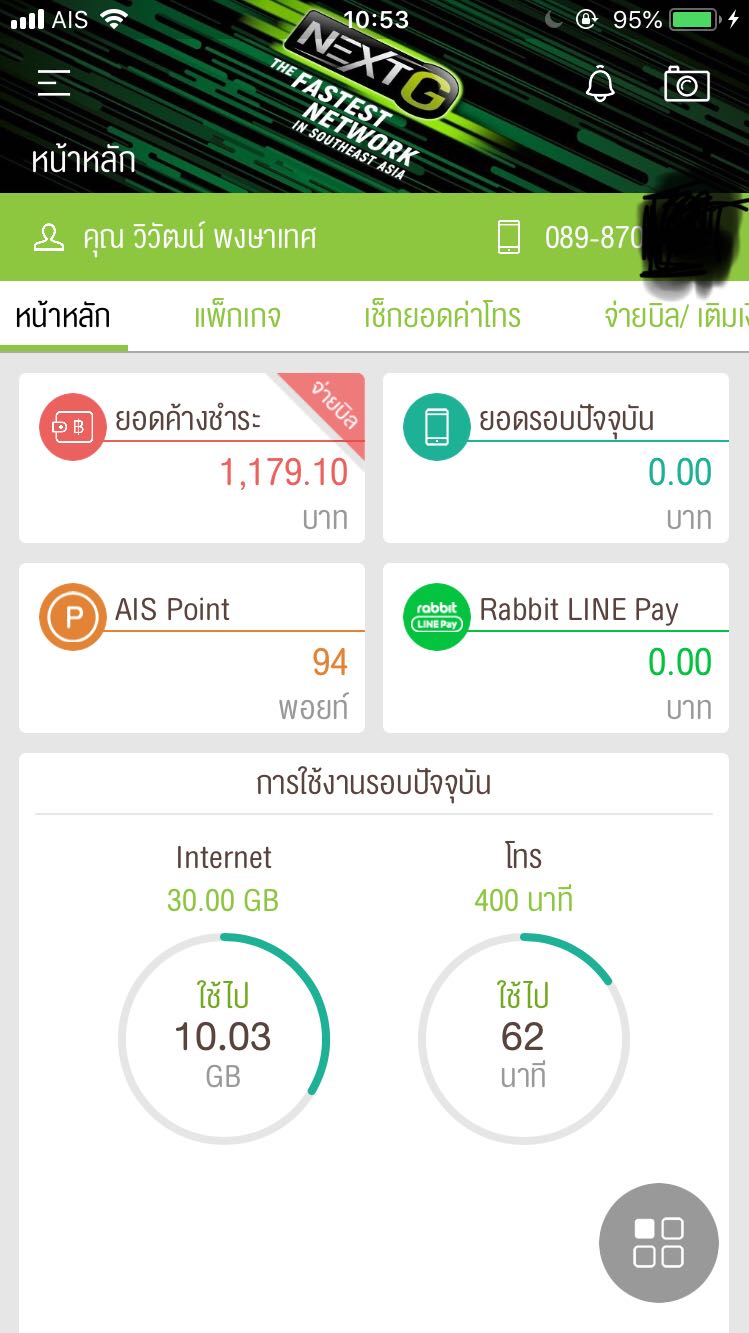This screenshot has width=749, height=1333.
Task: View Internet usage details circle
Action: point(223,1039)
